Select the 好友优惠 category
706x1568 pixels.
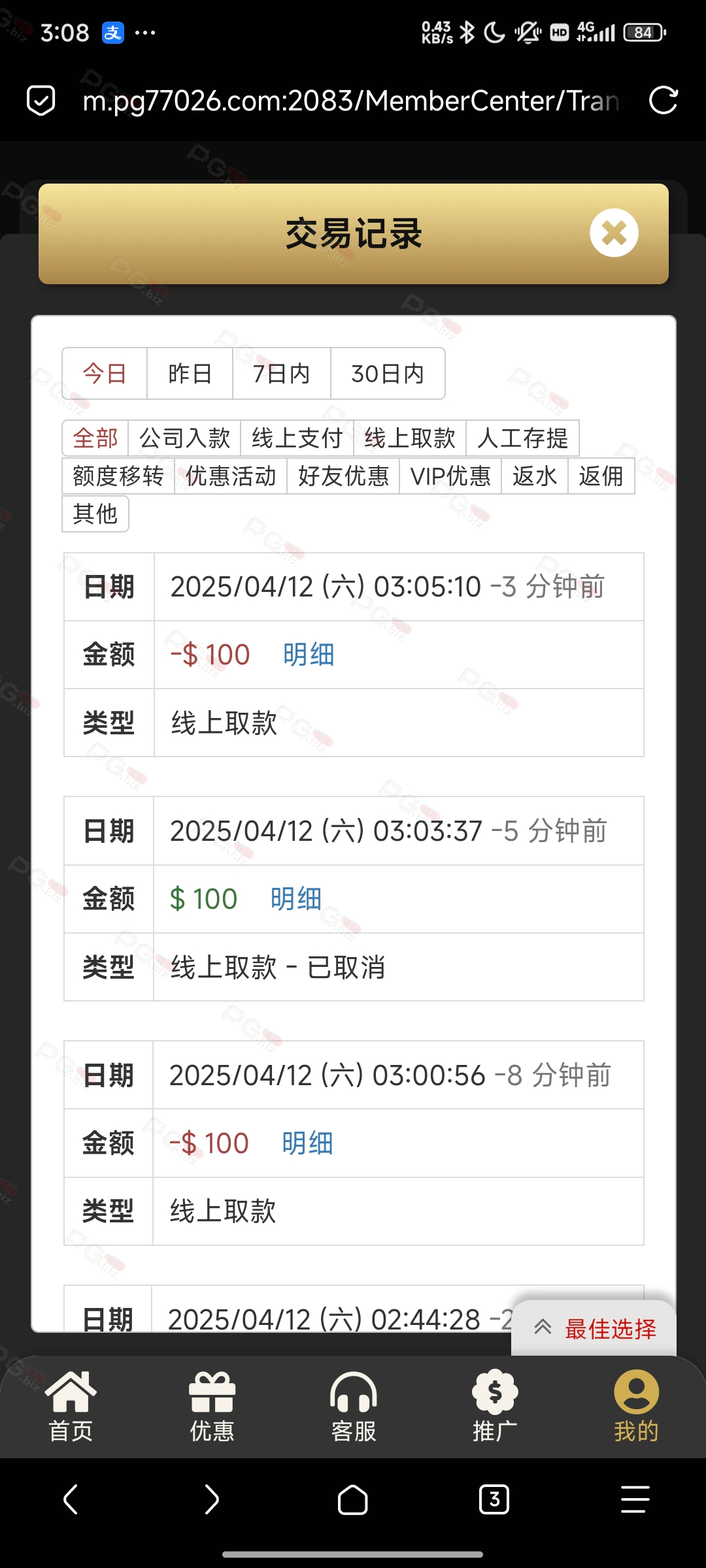click(x=343, y=476)
